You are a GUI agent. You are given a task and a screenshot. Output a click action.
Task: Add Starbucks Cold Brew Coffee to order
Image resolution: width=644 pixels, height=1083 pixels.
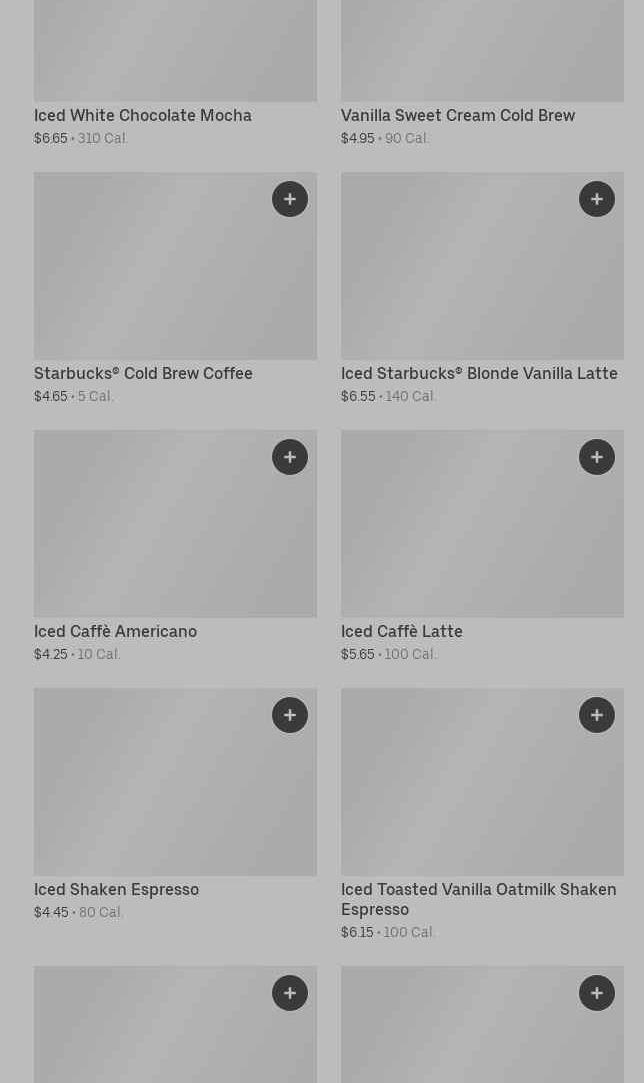tap(290, 199)
